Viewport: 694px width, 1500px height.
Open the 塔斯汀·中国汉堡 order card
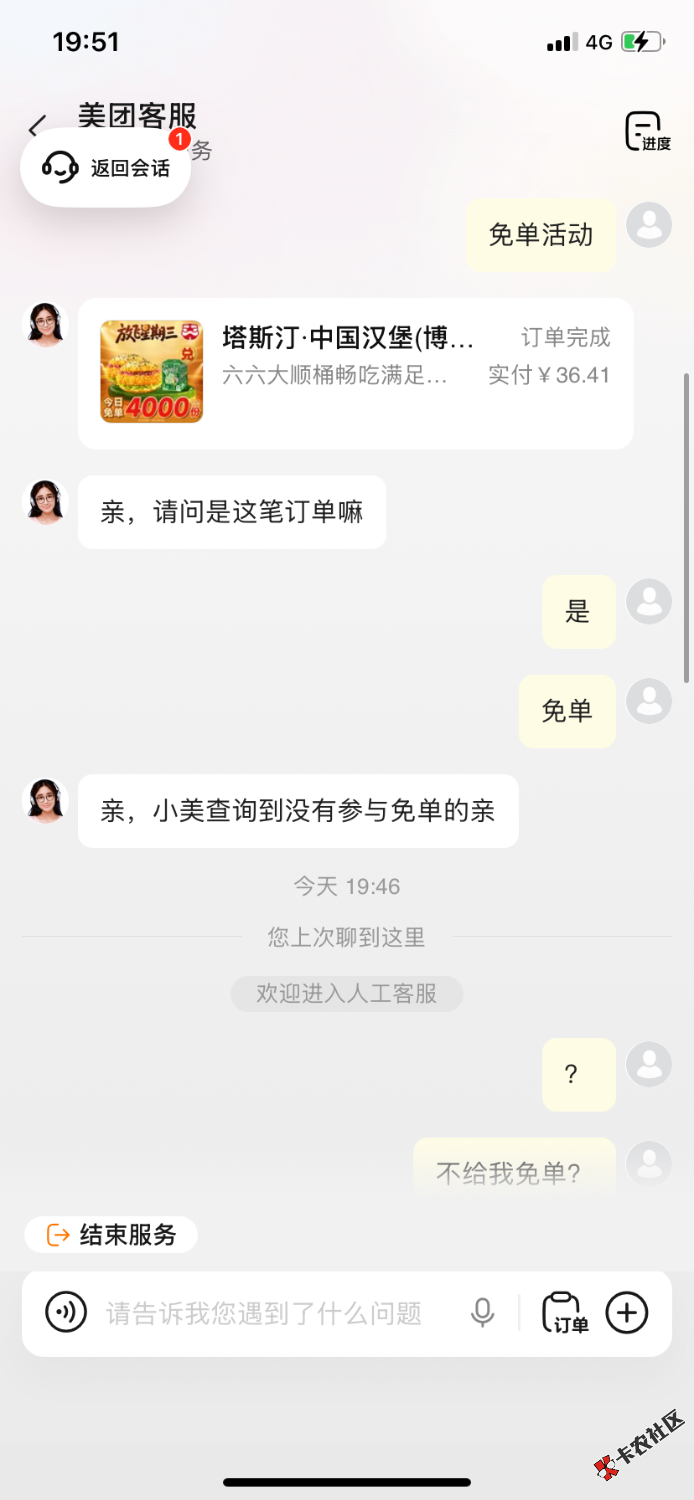pyautogui.click(x=356, y=373)
